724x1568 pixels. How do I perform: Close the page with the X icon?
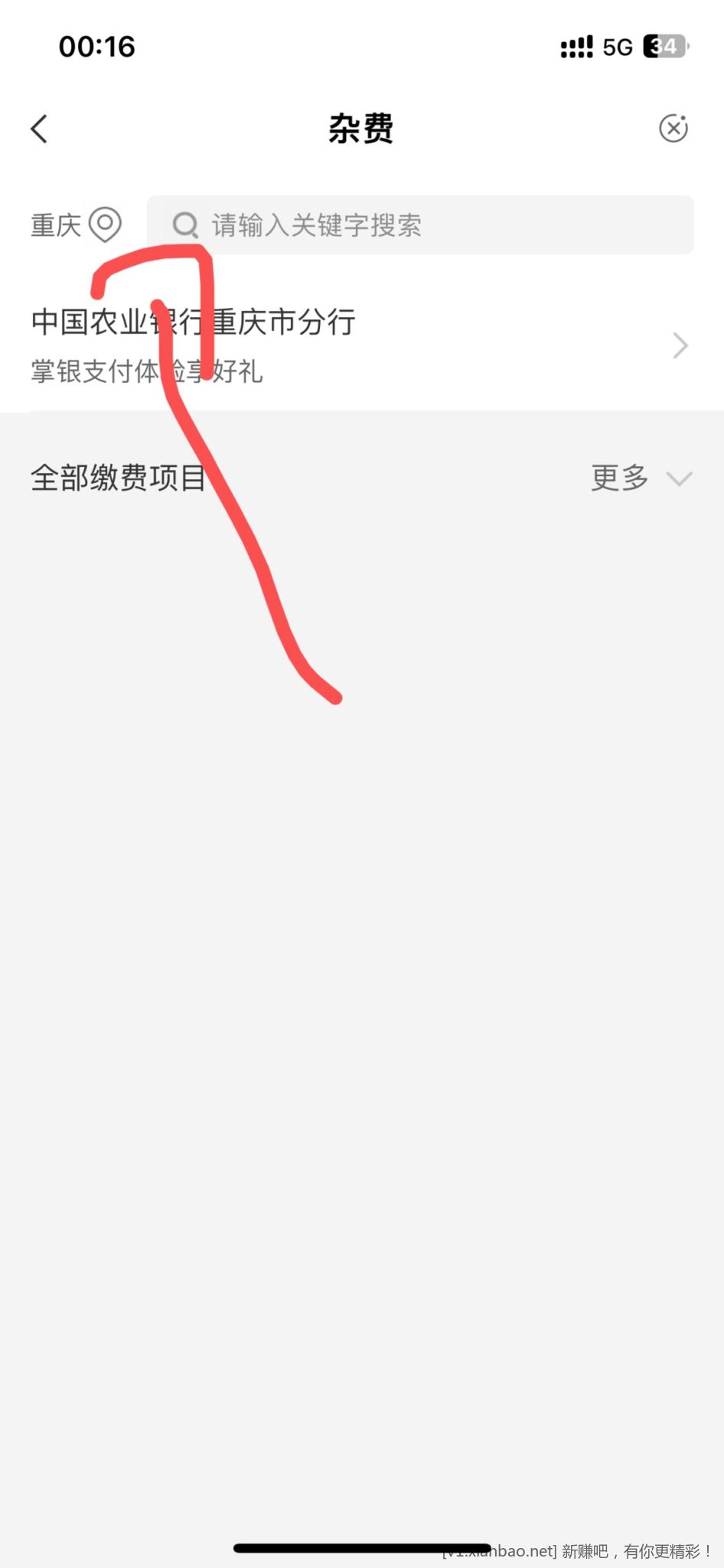(673, 129)
